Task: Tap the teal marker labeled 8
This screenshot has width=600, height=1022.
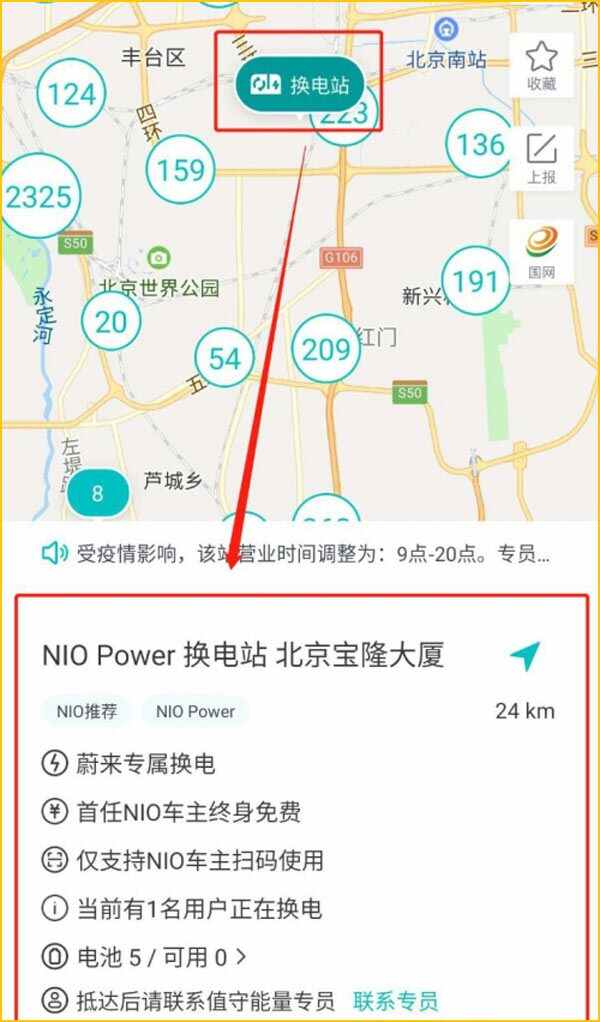Action: pyautogui.click(x=97, y=493)
